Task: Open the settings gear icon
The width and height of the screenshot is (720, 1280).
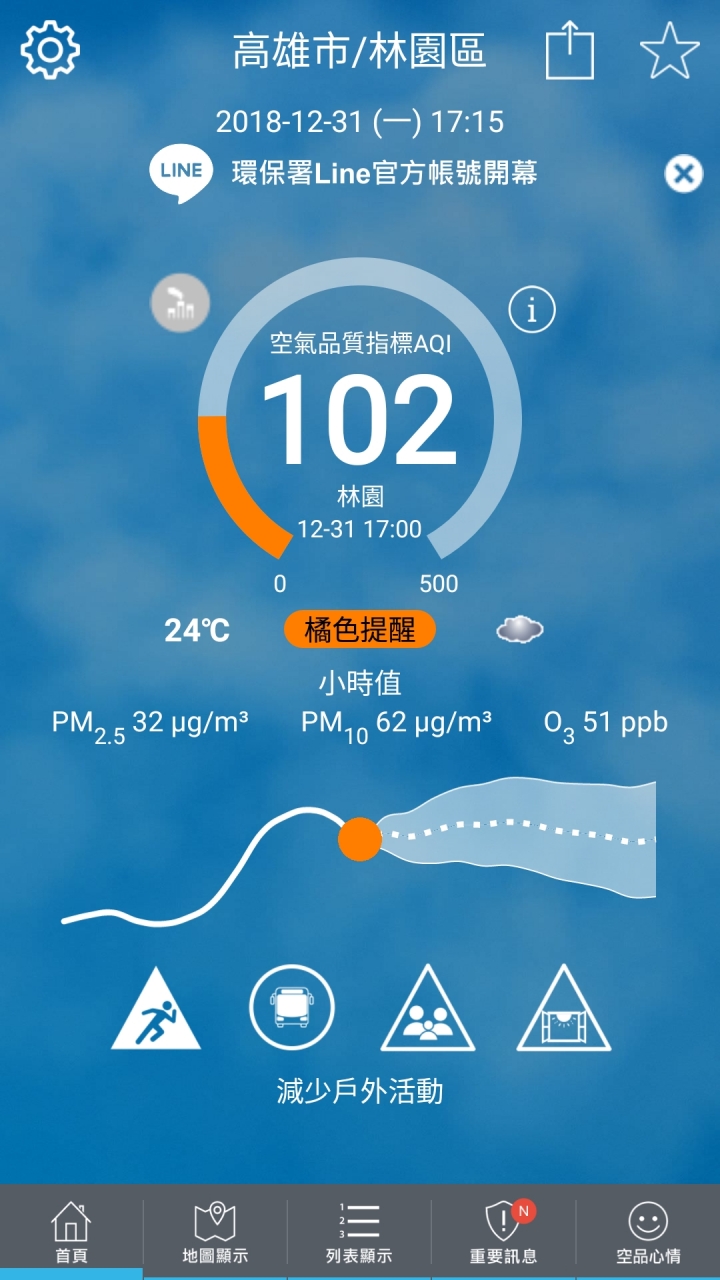Action: point(49,50)
